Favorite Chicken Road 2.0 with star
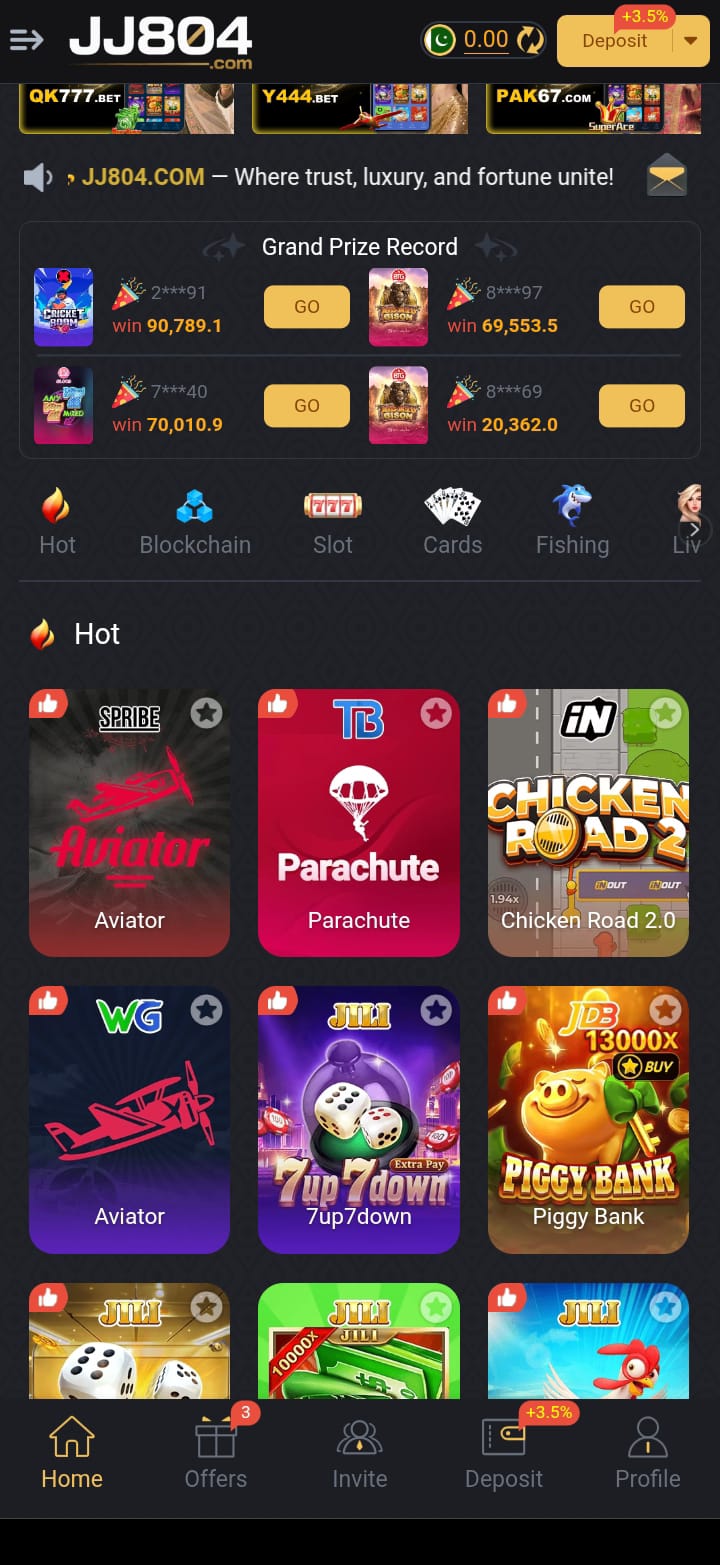This screenshot has width=720, height=1565. pos(666,713)
